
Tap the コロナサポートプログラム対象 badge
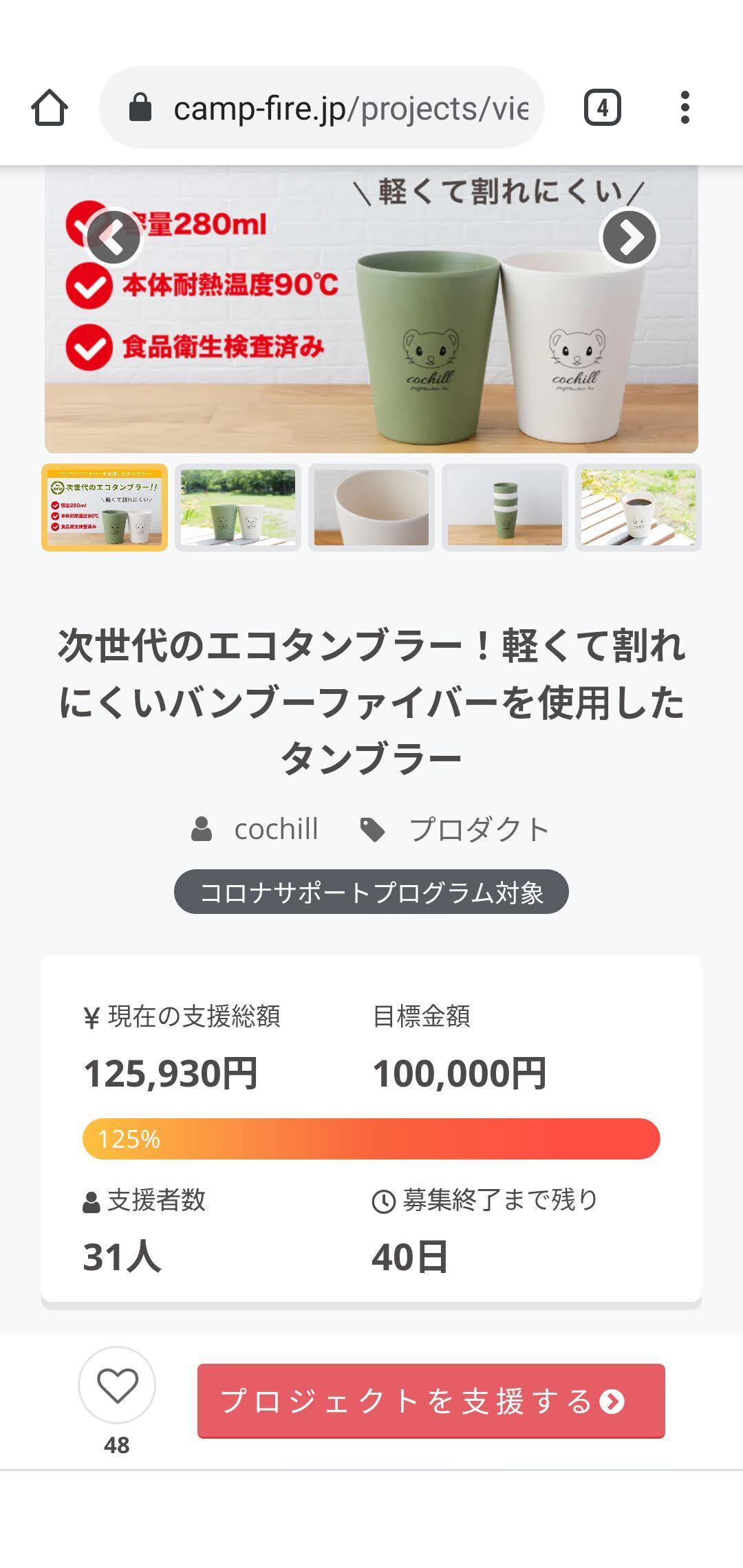(371, 892)
